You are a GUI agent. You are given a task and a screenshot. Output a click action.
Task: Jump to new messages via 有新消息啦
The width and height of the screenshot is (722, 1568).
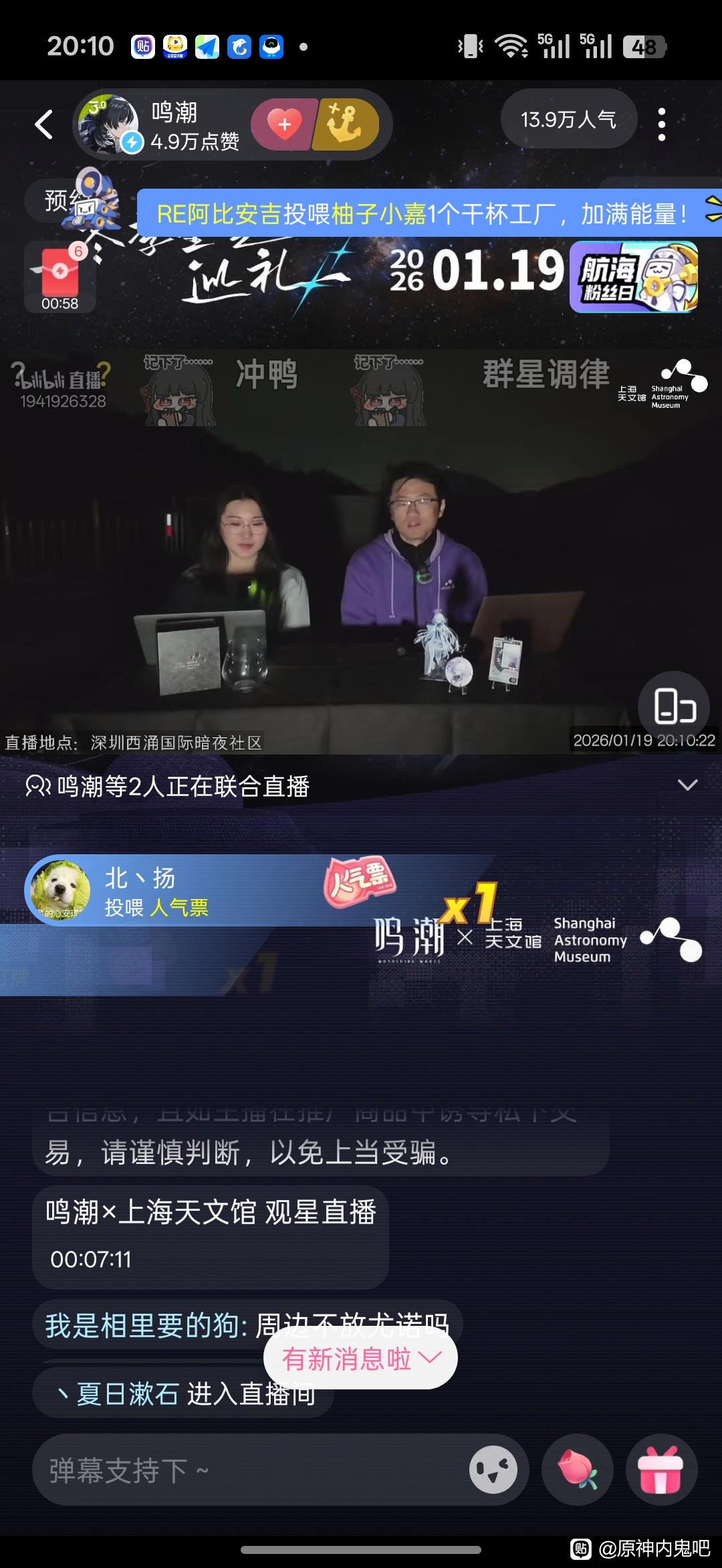(361, 1359)
